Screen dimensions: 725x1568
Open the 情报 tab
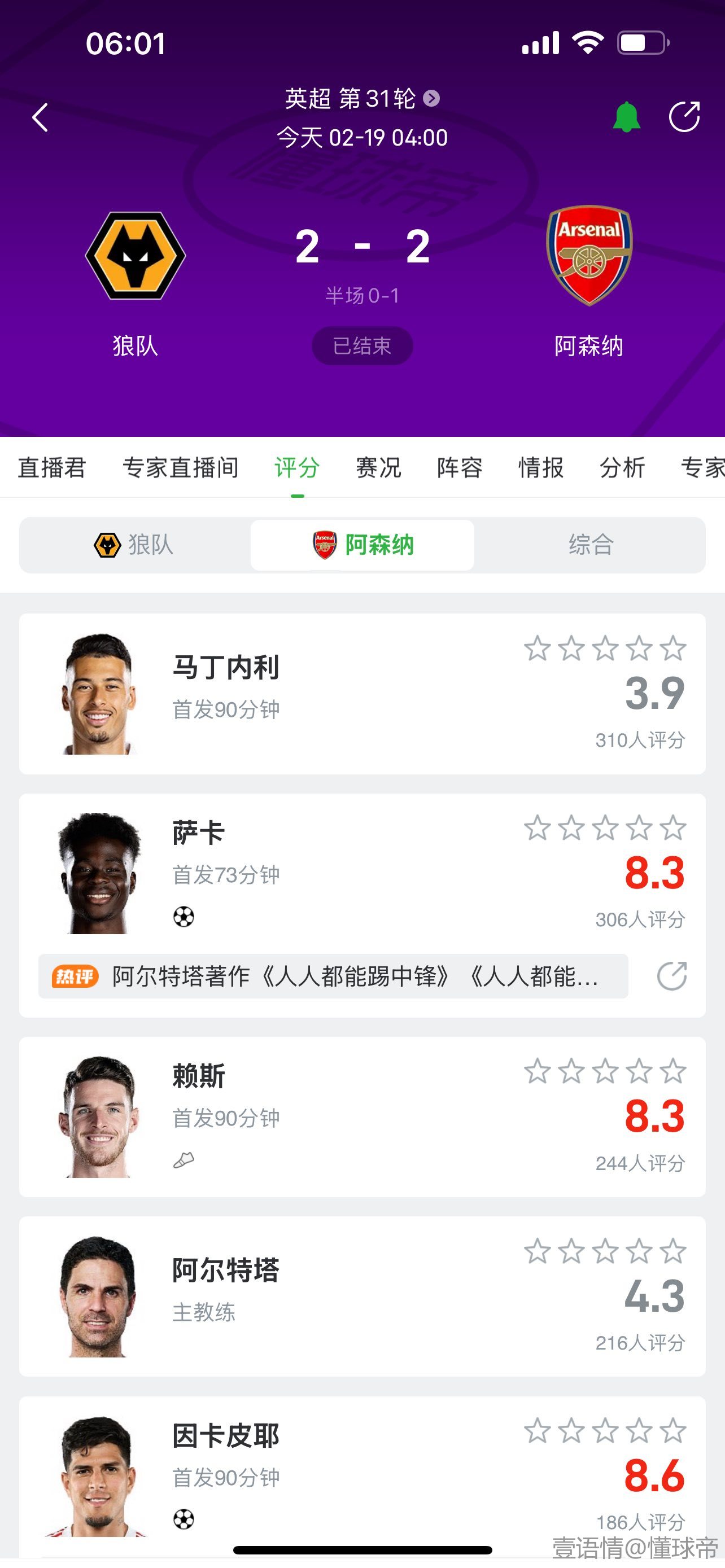540,467
